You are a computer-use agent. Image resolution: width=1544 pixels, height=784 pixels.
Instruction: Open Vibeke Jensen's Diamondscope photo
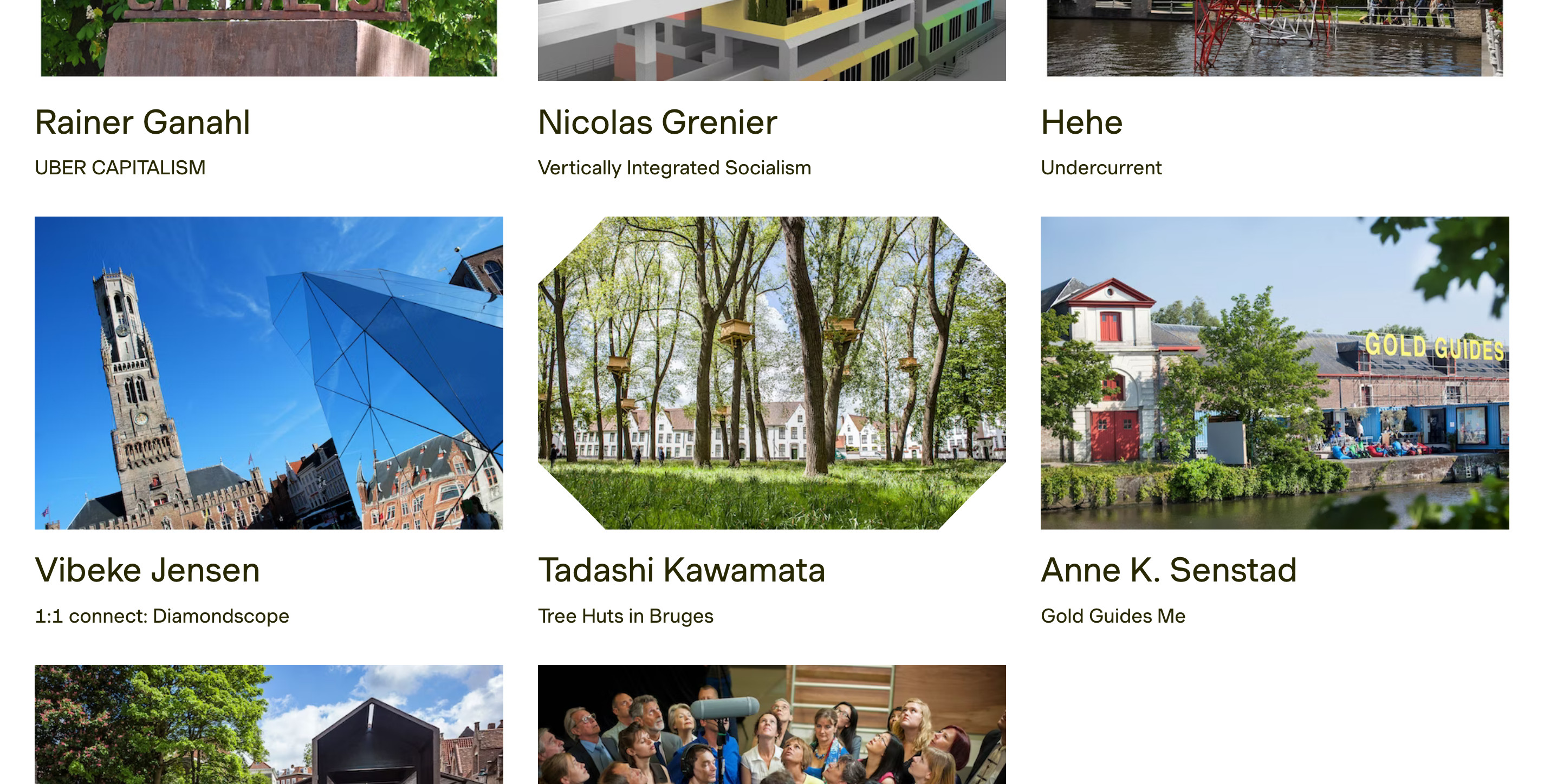point(269,373)
